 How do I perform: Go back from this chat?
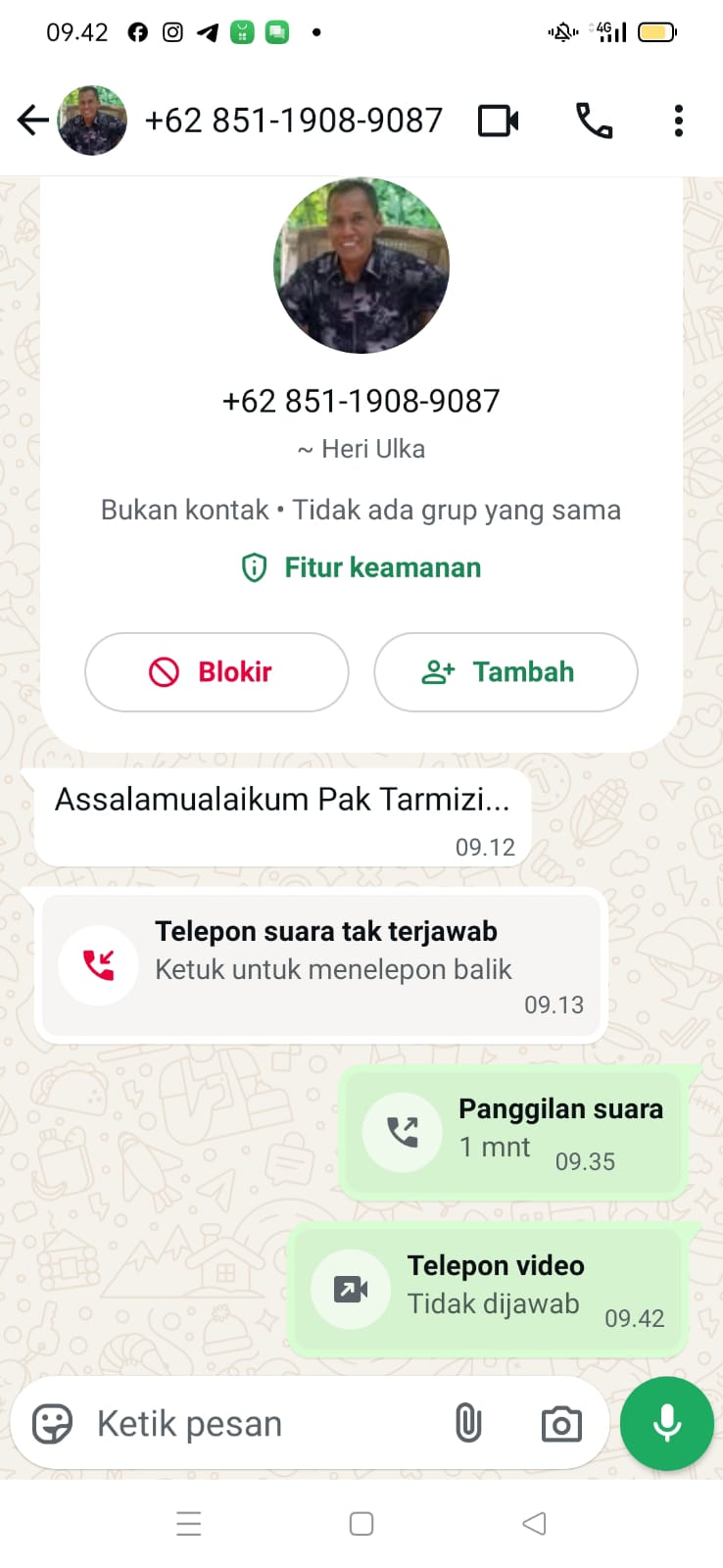coord(32,121)
